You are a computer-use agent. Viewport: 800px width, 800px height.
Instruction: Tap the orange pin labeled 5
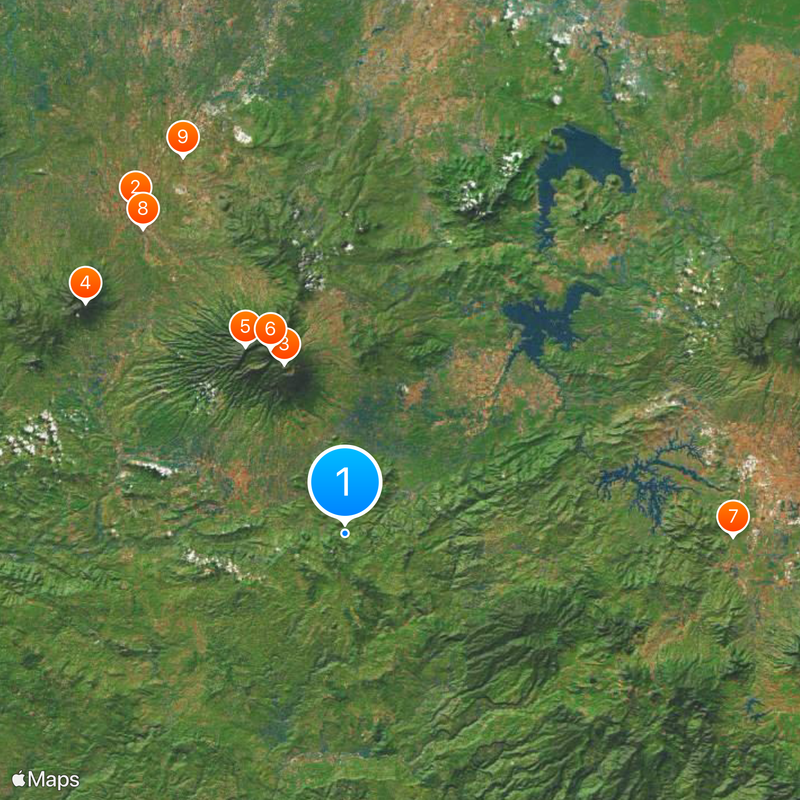click(x=244, y=326)
